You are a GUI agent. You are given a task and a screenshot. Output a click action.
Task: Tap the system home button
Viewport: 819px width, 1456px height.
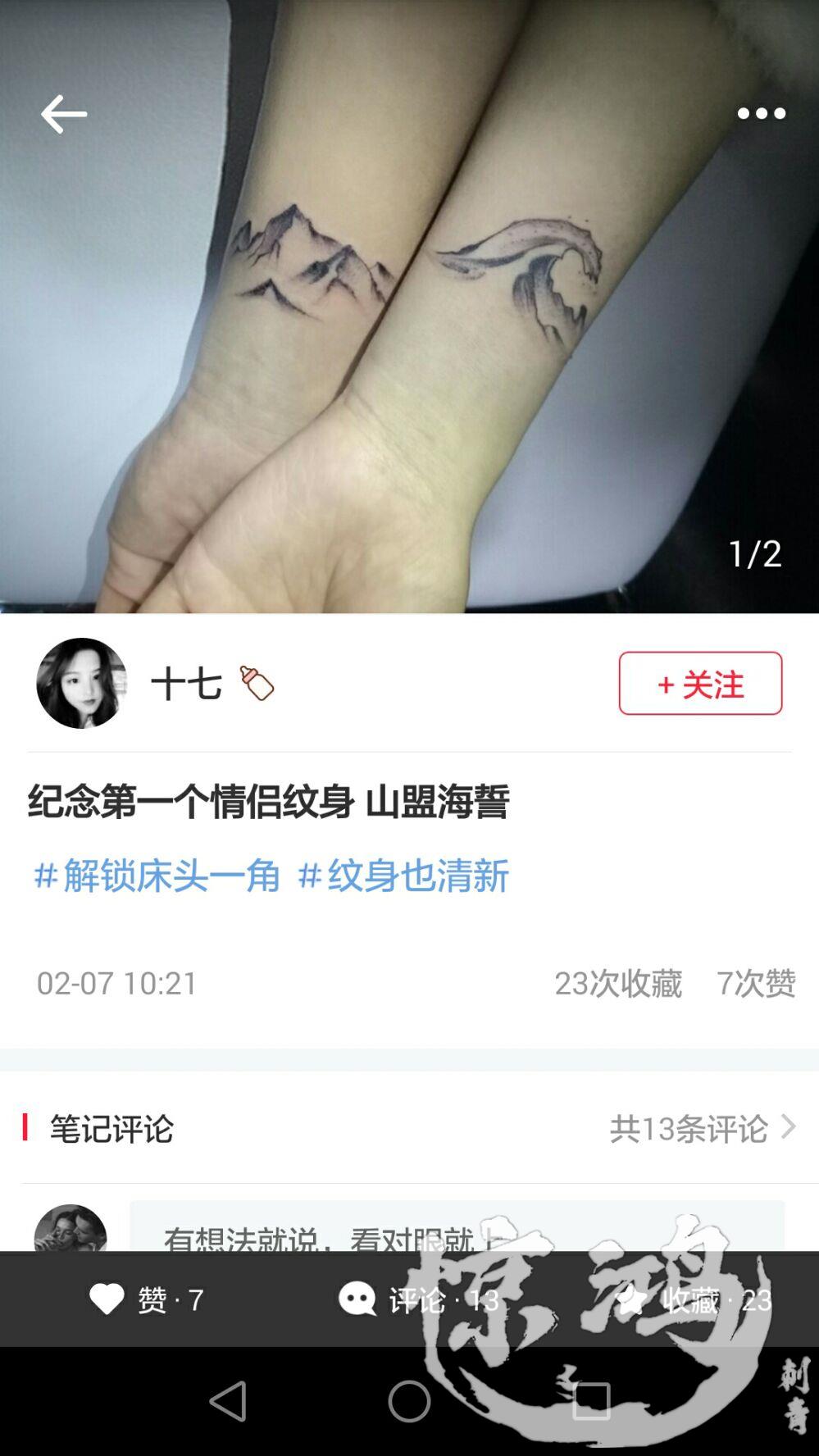pos(409,1401)
